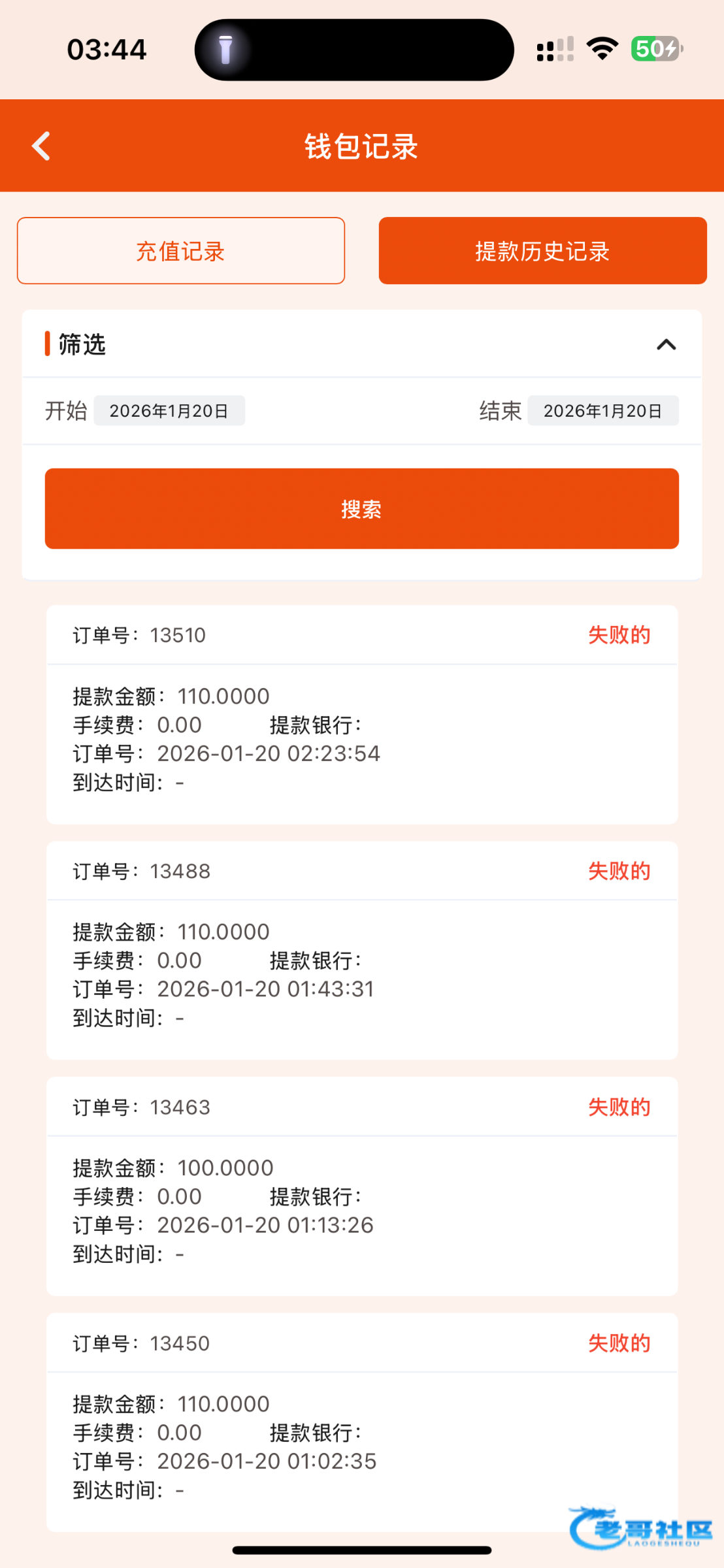Tap the 搜索 search button

361,509
